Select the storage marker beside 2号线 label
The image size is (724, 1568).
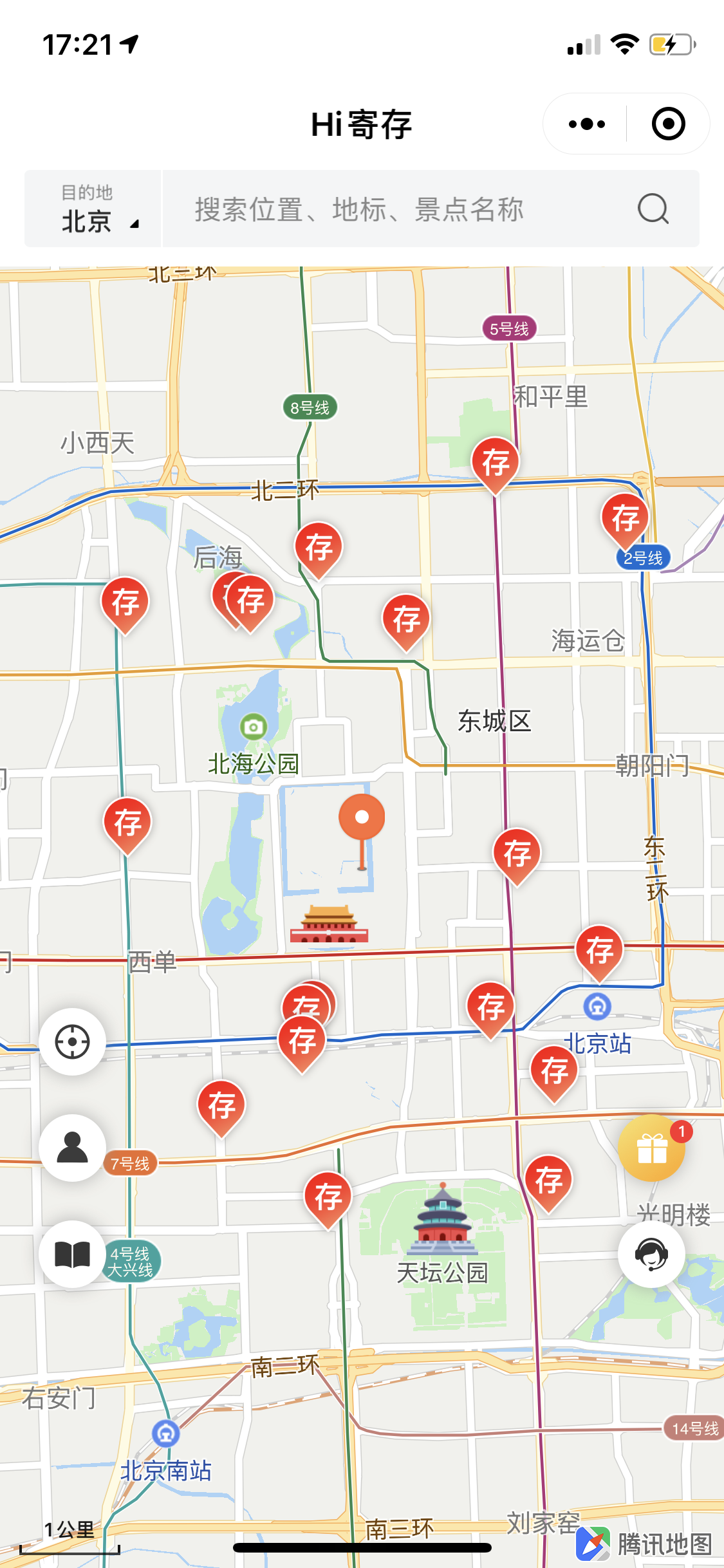coord(625,518)
